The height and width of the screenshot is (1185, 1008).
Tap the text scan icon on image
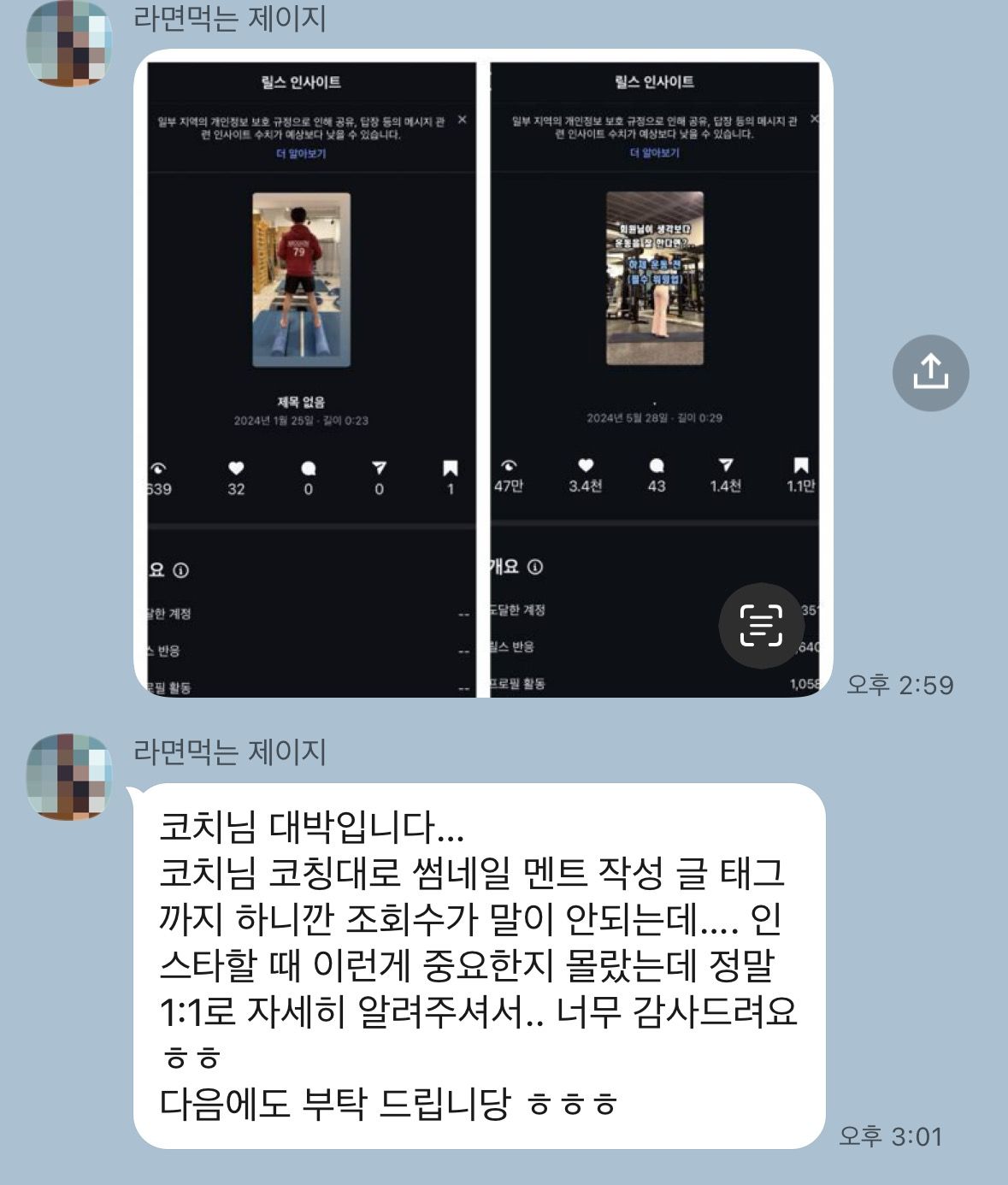761,625
